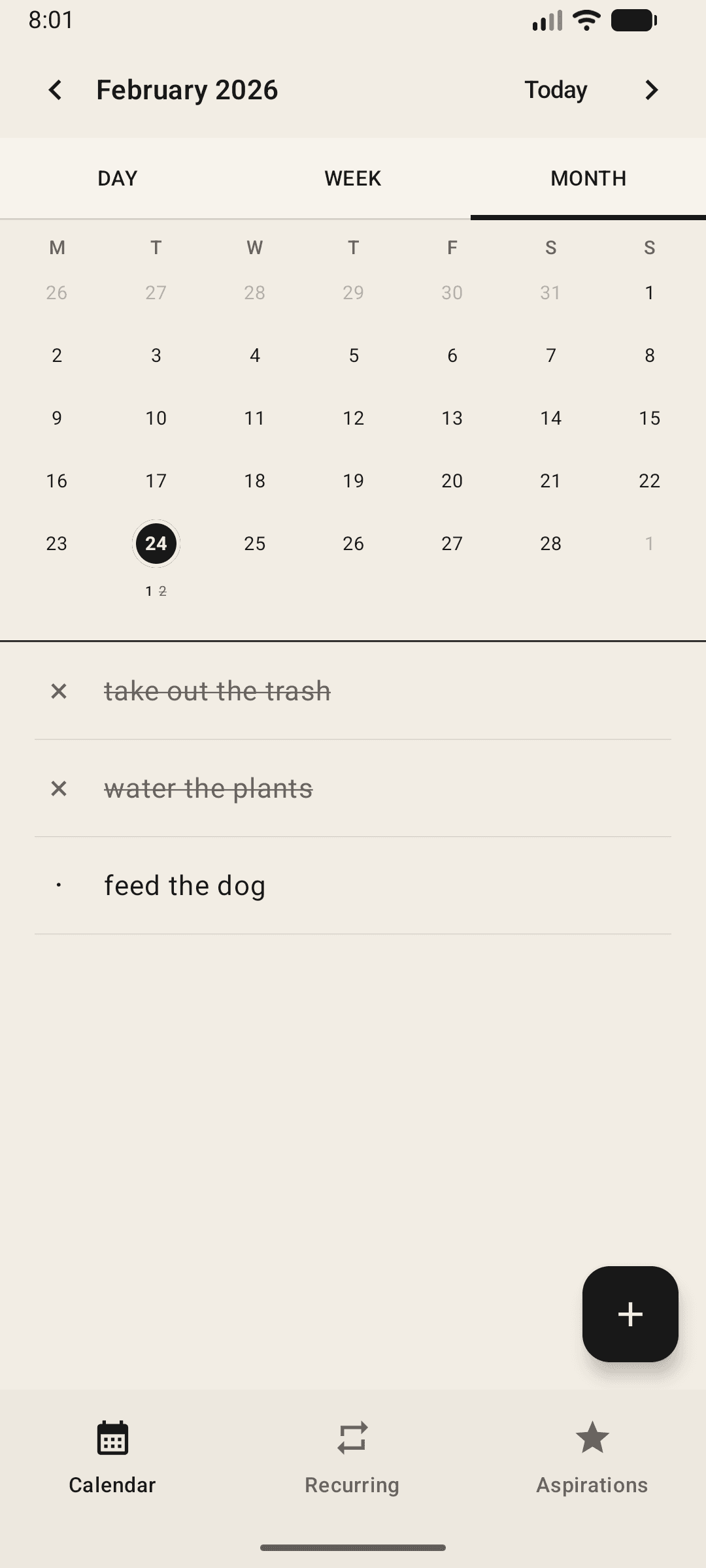Switch to the DAY view tab
The width and height of the screenshot is (706, 1568).
tap(118, 178)
